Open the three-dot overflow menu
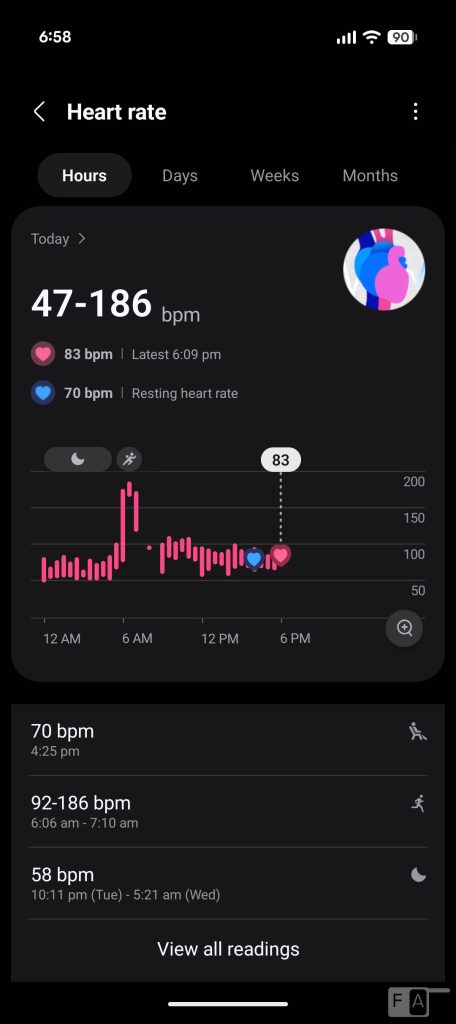Image resolution: width=456 pixels, height=1024 pixels. 415,112
